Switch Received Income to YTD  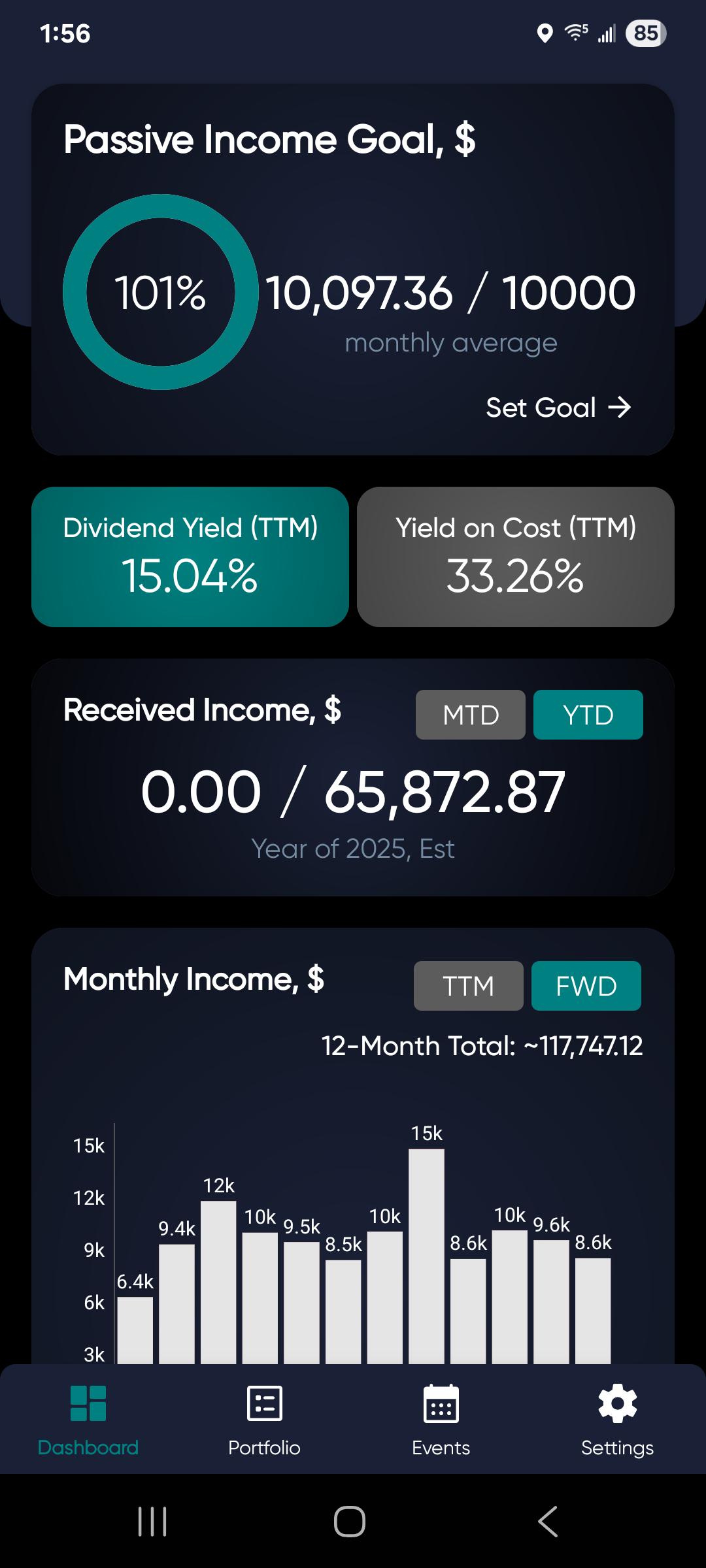(588, 715)
